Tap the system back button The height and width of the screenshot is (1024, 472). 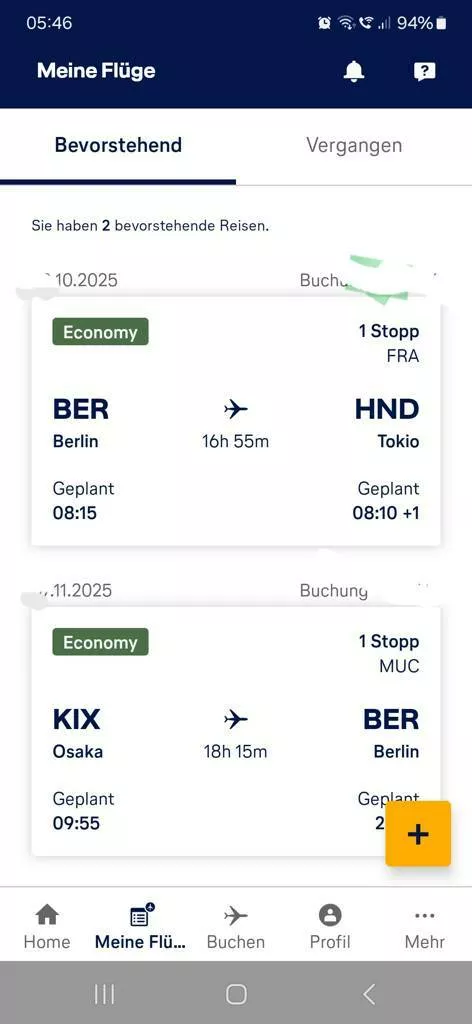coord(369,994)
